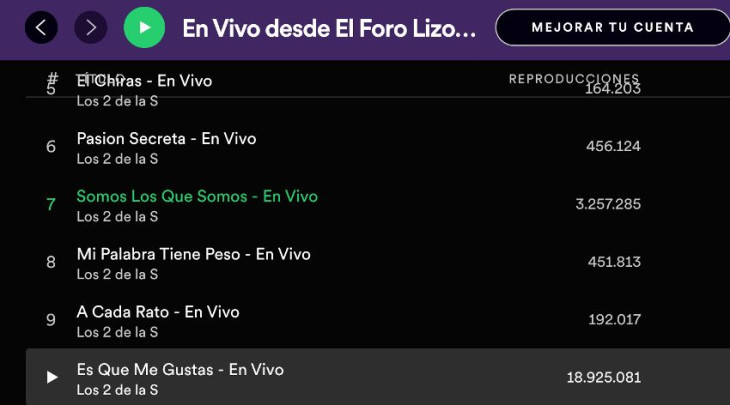The width and height of the screenshot is (730, 405).
Task: Play Es Que Me Gustas track
Action: (52, 377)
